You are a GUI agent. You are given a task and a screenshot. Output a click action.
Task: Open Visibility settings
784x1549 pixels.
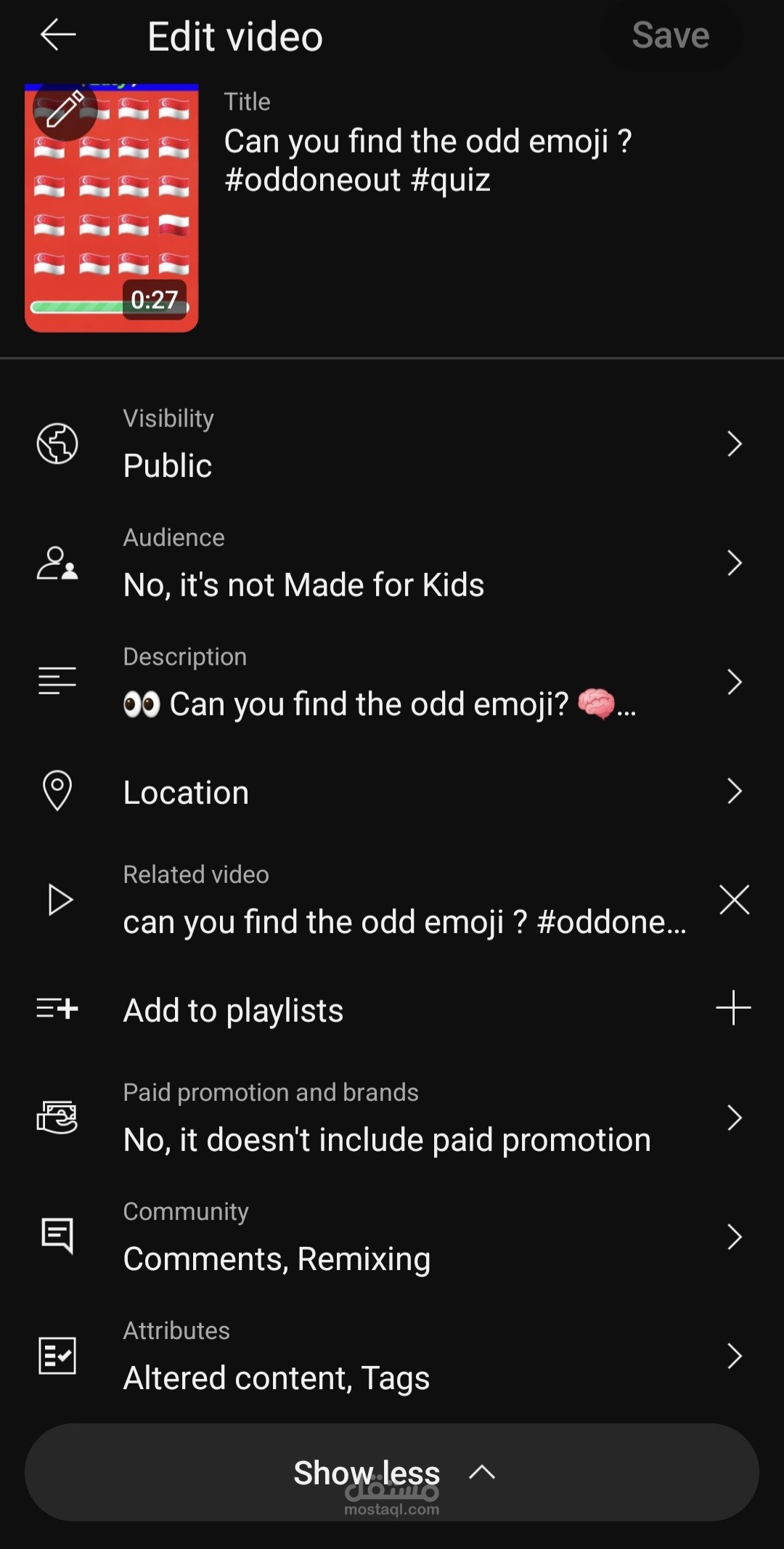click(392, 444)
